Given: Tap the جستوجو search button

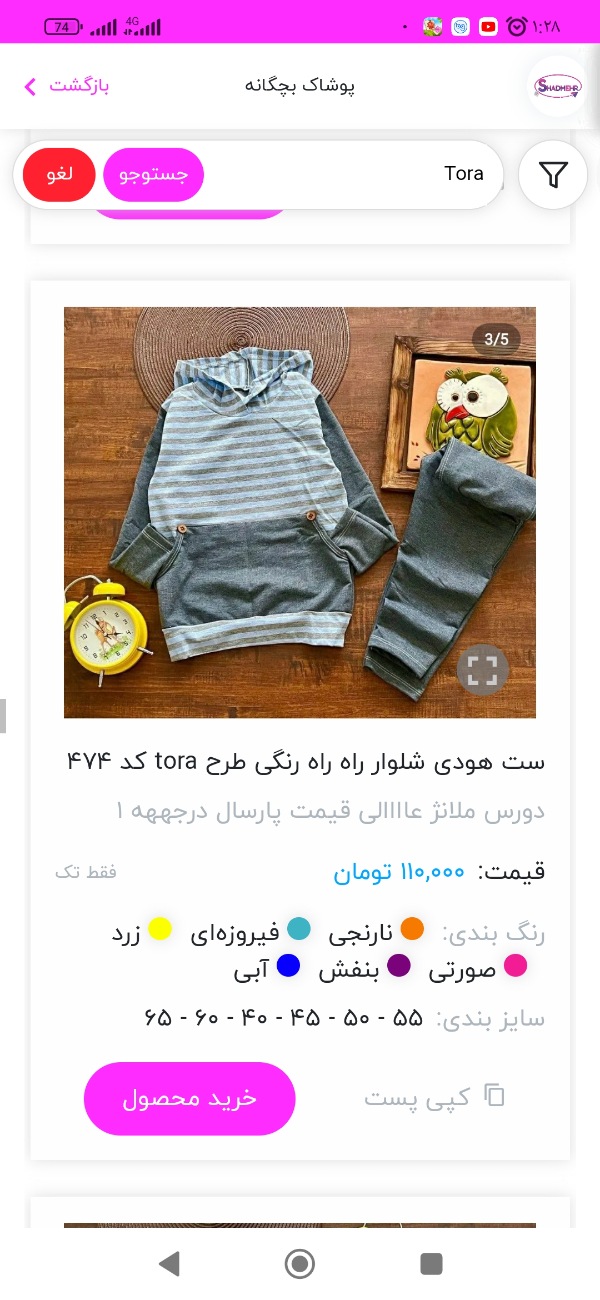Looking at the screenshot, I should point(153,175).
